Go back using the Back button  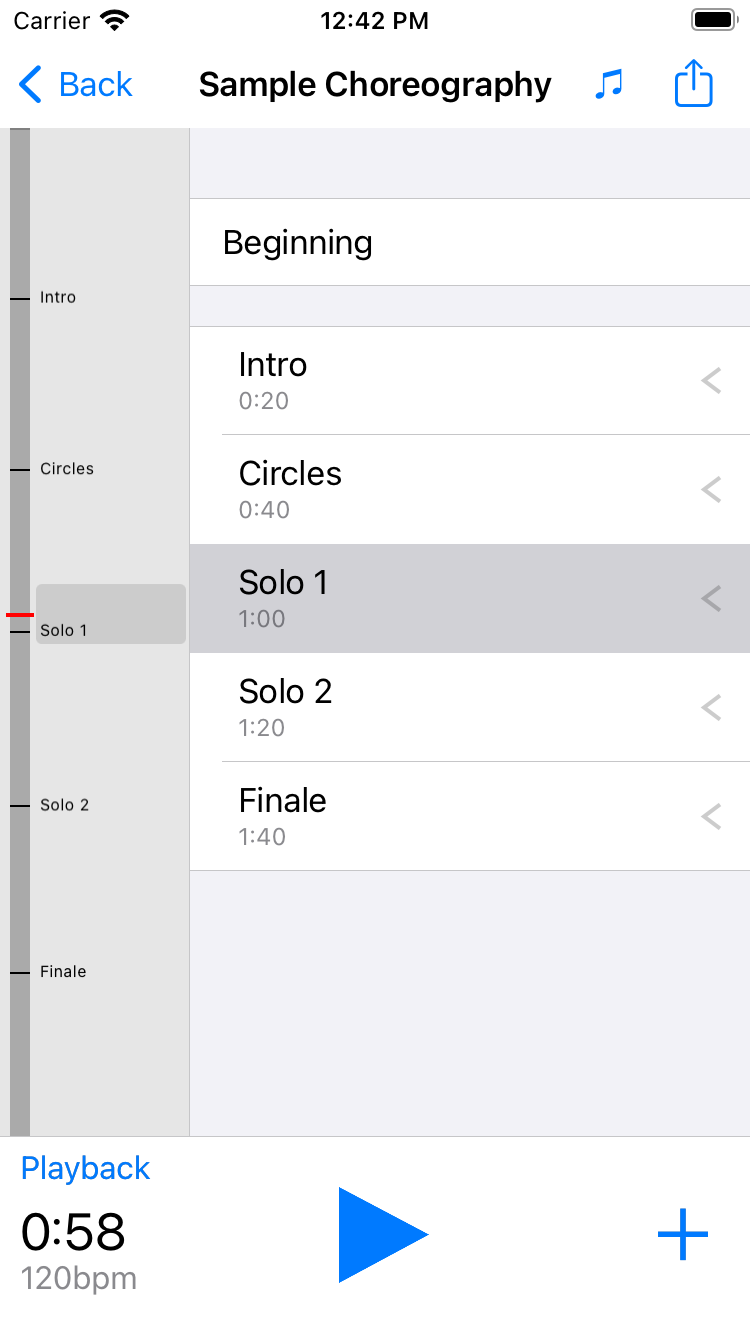tap(76, 85)
